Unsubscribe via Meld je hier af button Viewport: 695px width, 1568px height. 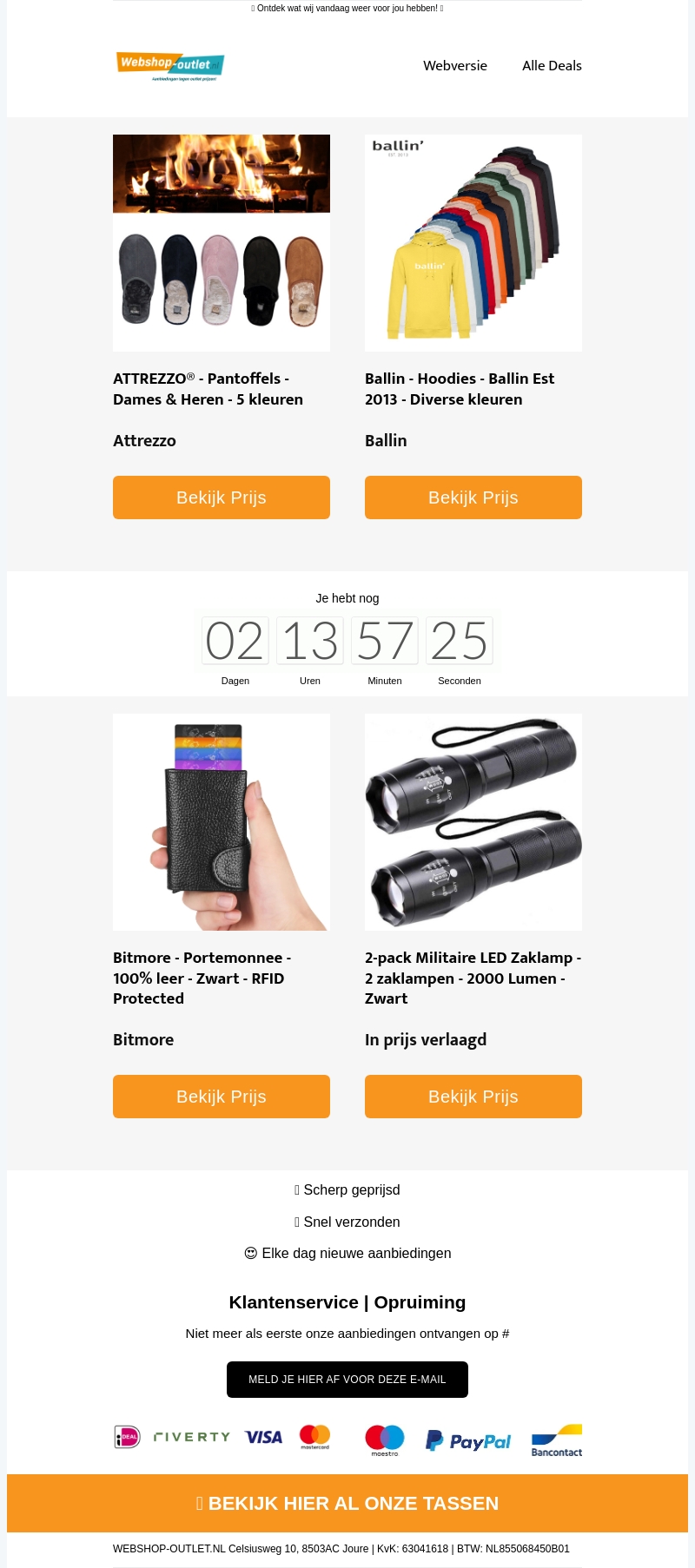pos(347,1380)
